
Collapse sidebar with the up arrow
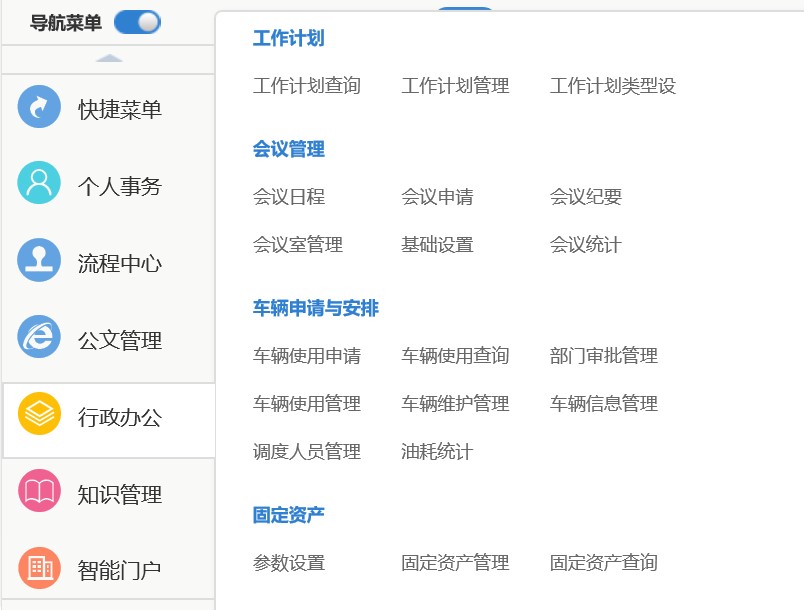tap(109, 59)
